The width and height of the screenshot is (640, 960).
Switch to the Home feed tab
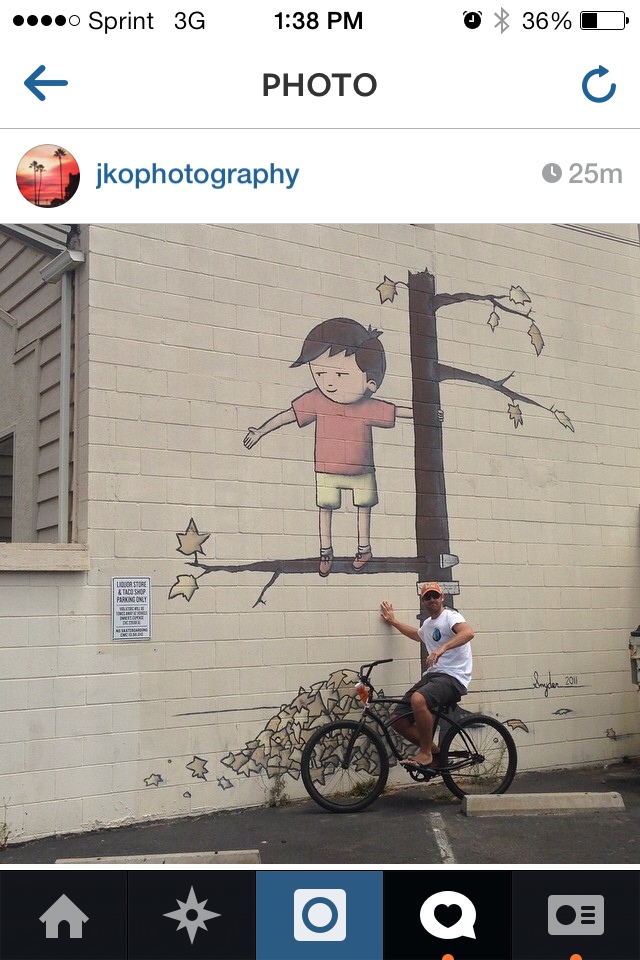click(64, 916)
